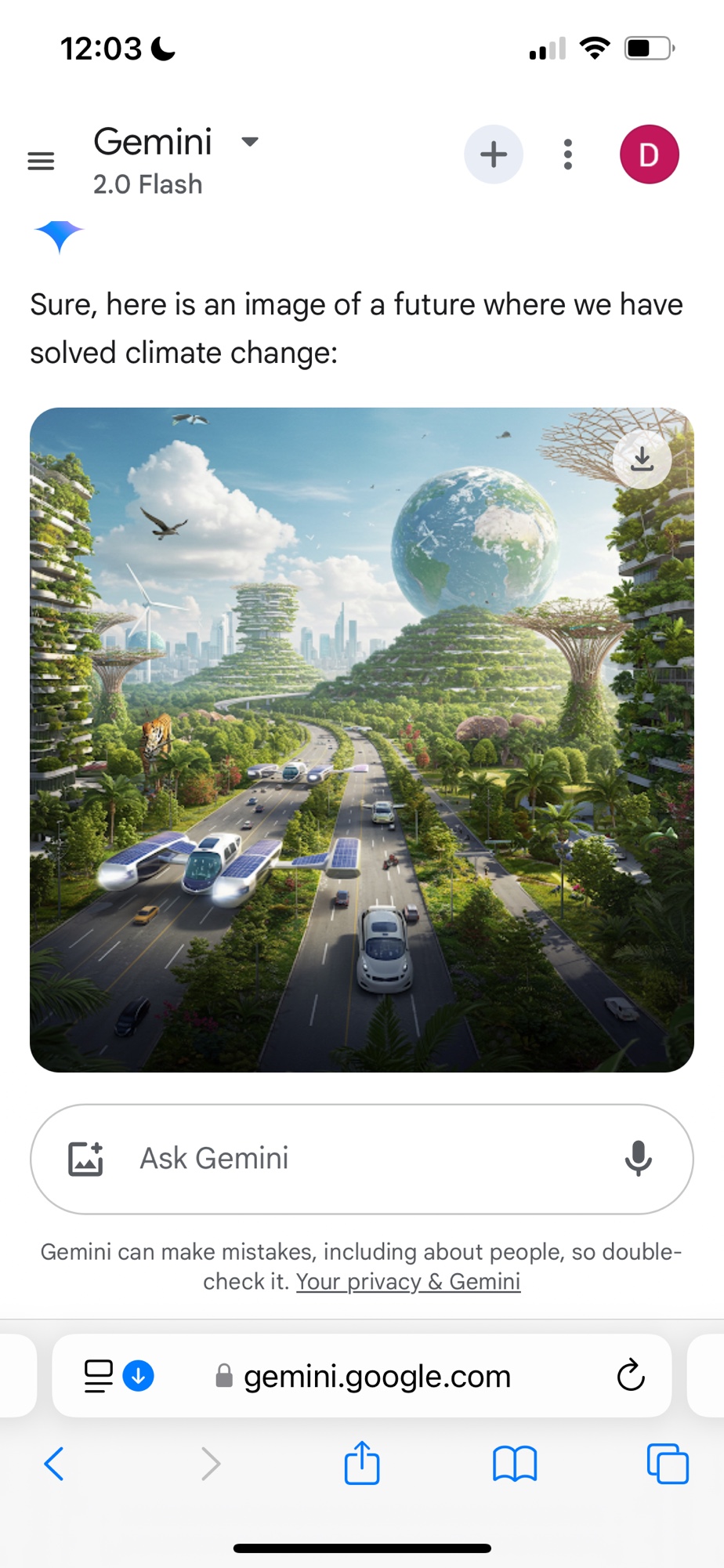Show all open Safari tabs
724x1568 pixels.
(x=667, y=1464)
